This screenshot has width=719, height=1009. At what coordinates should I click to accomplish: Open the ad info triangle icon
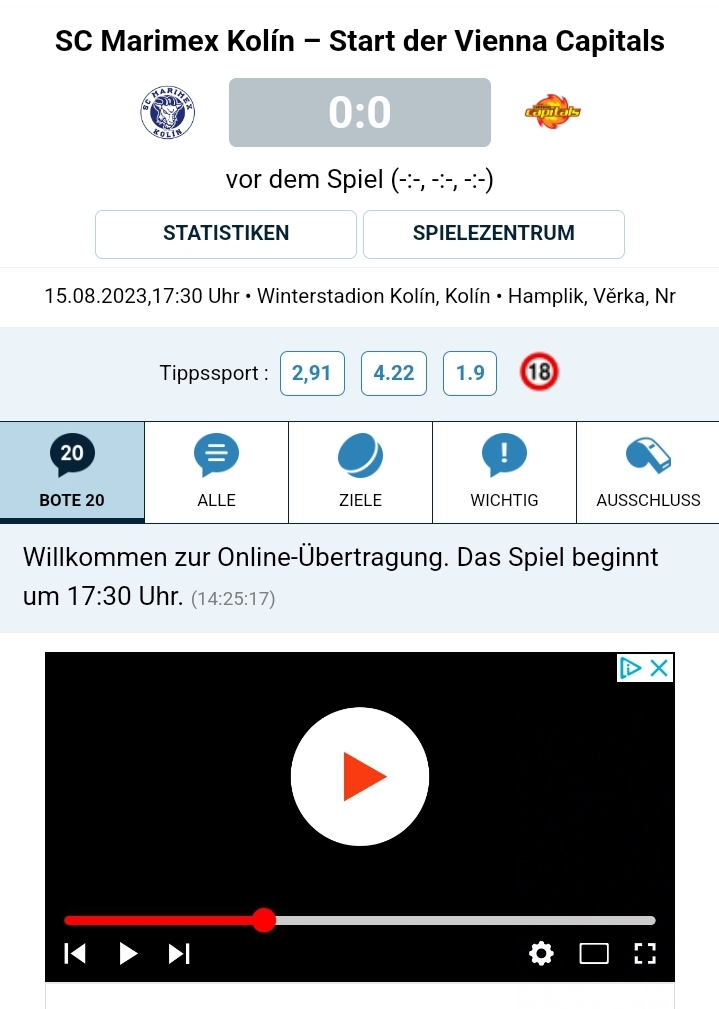[x=631, y=668]
